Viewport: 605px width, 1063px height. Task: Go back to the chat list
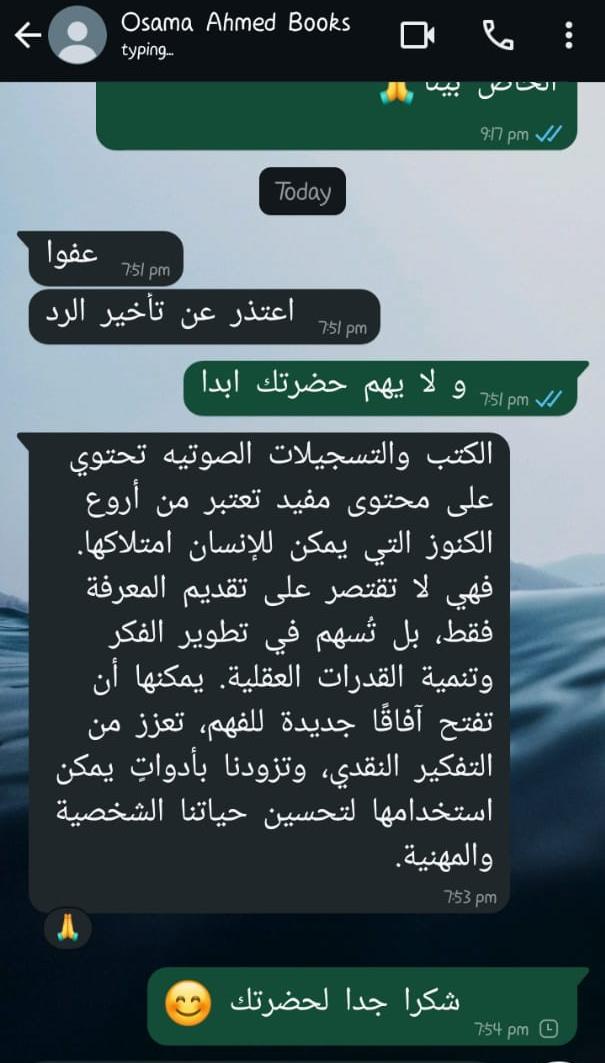(26, 36)
